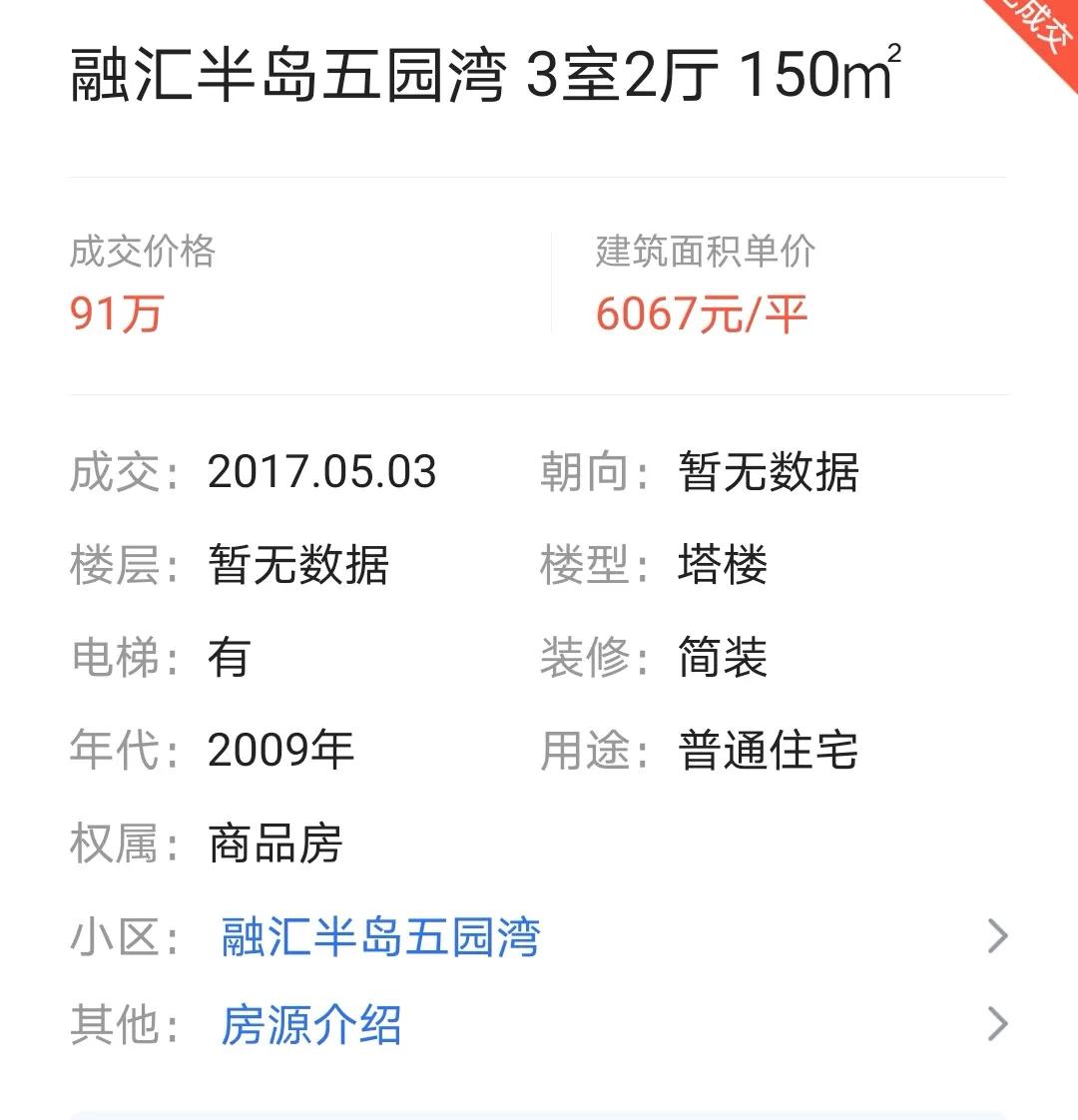Image resolution: width=1078 pixels, height=1120 pixels.
Task: Expand the chevron next to 其他 row
Action: pos(997,1024)
